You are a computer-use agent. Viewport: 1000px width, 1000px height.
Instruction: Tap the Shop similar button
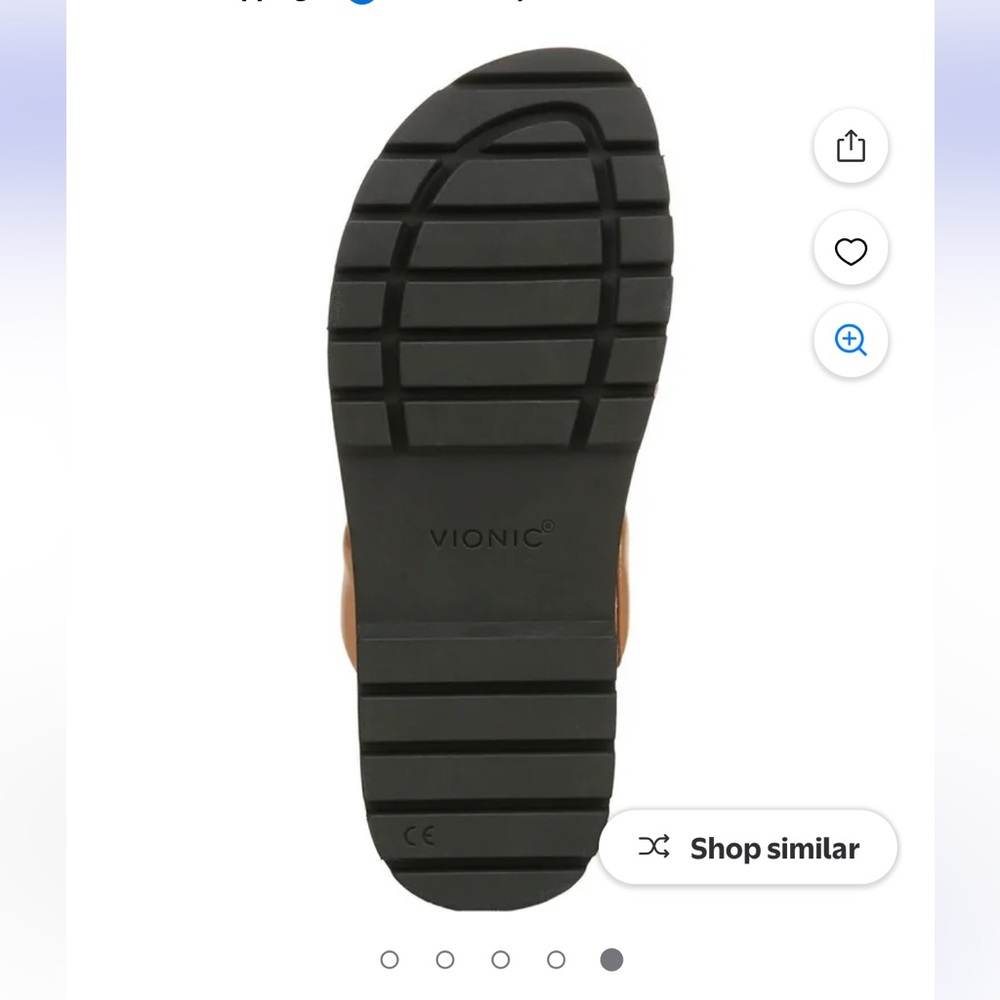[748, 848]
